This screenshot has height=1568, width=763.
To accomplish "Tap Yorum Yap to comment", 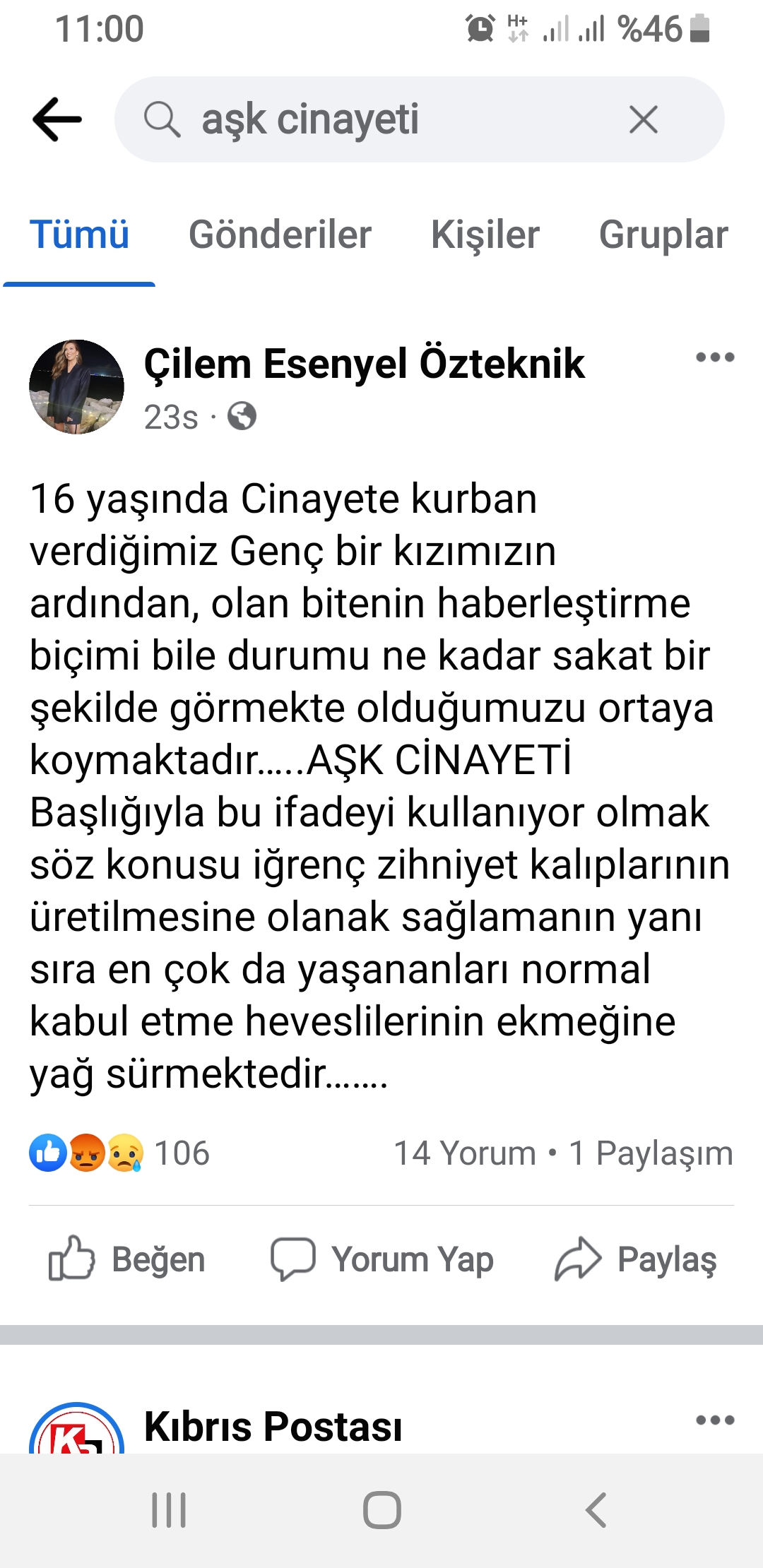I will 382,1259.
